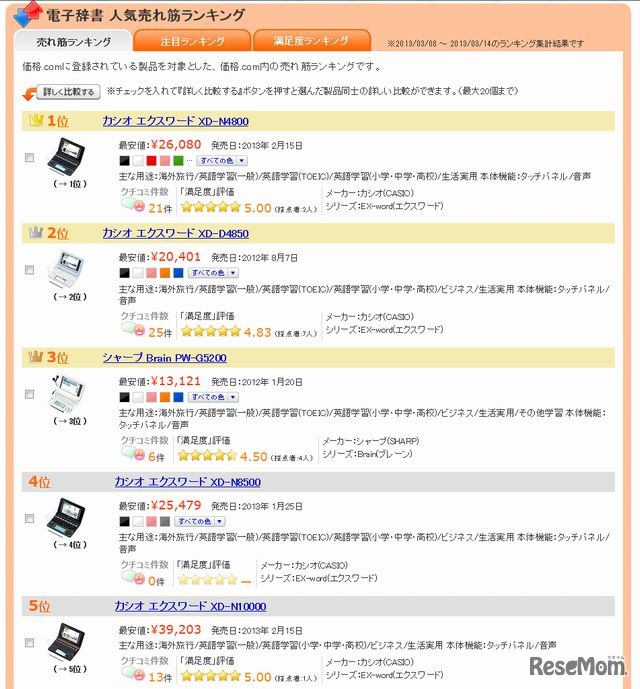Check the compare box for XD-D4850

[x=29, y=270]
